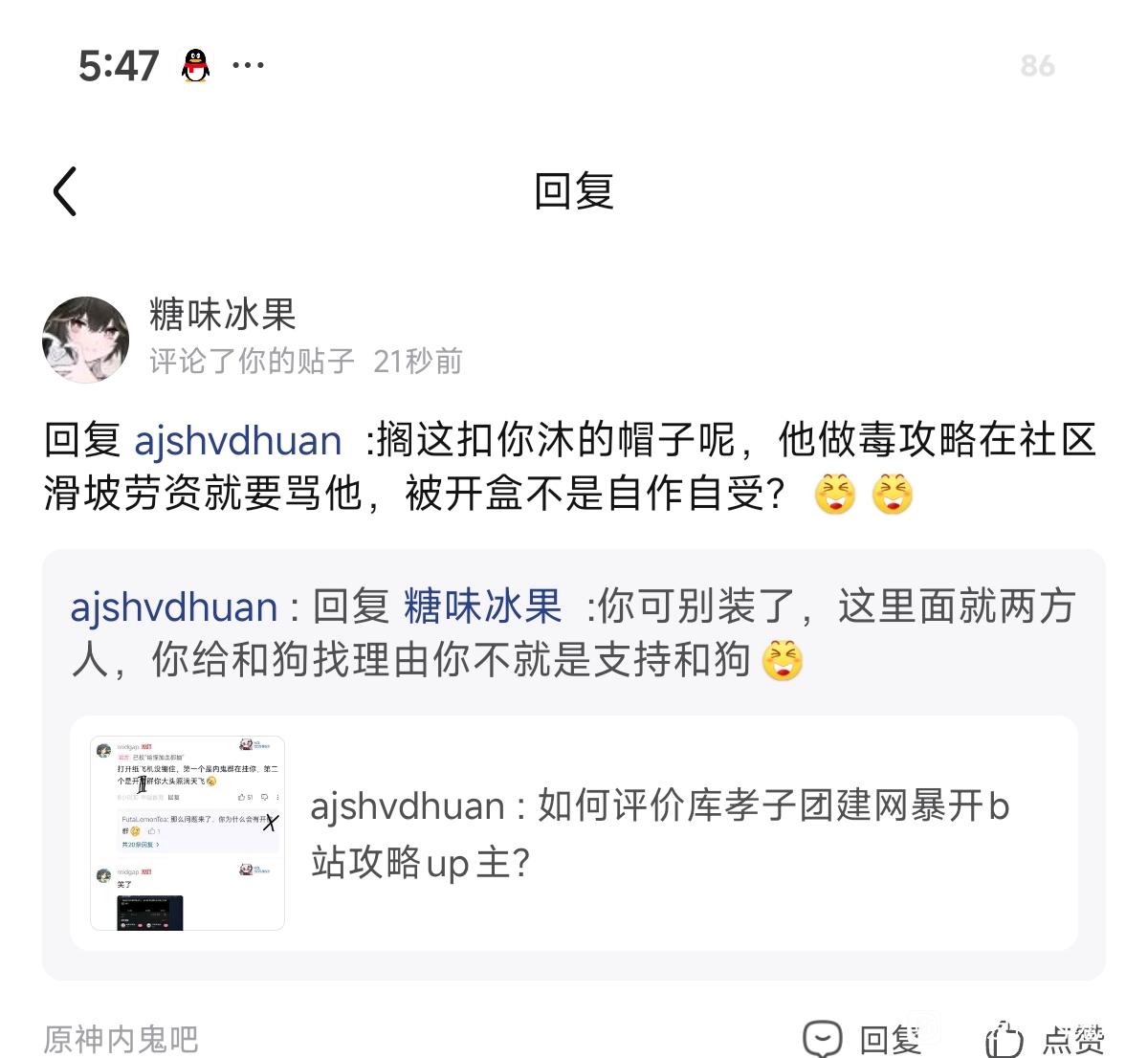Open the 糖味冰果 username at the top

coord(222,314)
